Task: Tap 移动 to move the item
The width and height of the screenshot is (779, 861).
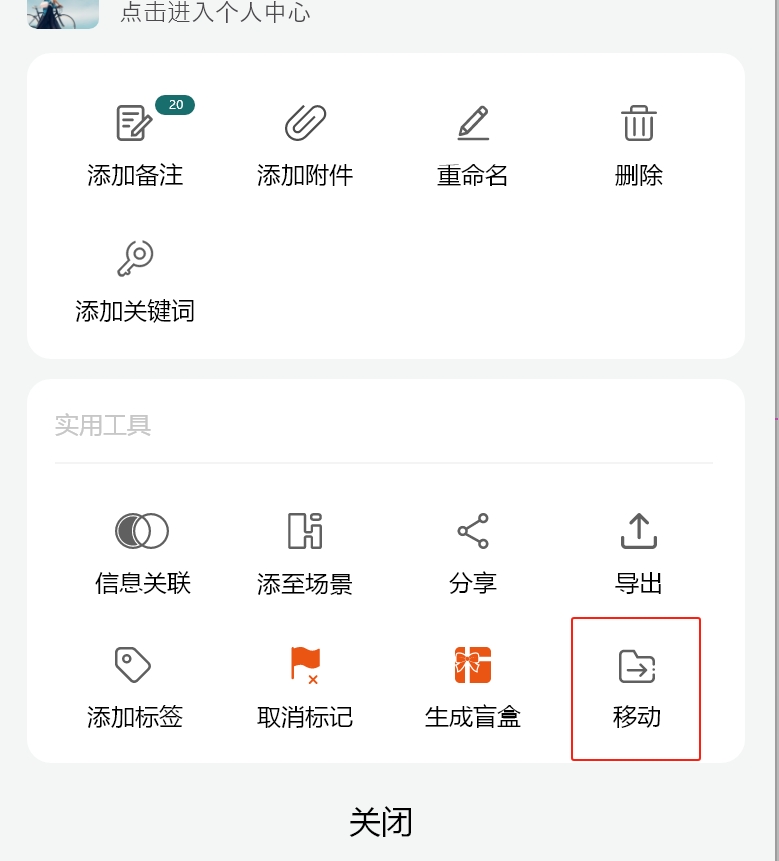Action: (x=636, y=688)
